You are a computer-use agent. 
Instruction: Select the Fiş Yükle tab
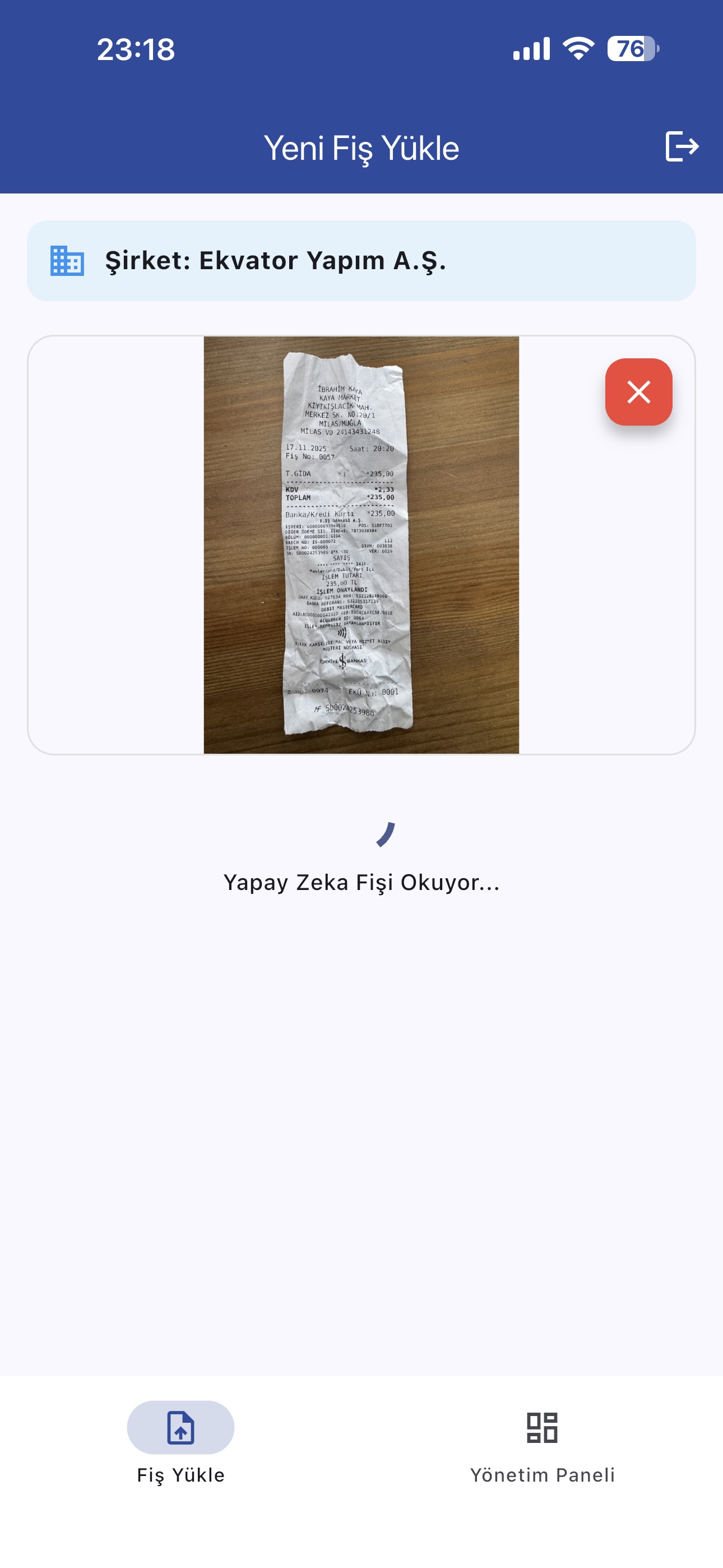180,1447
